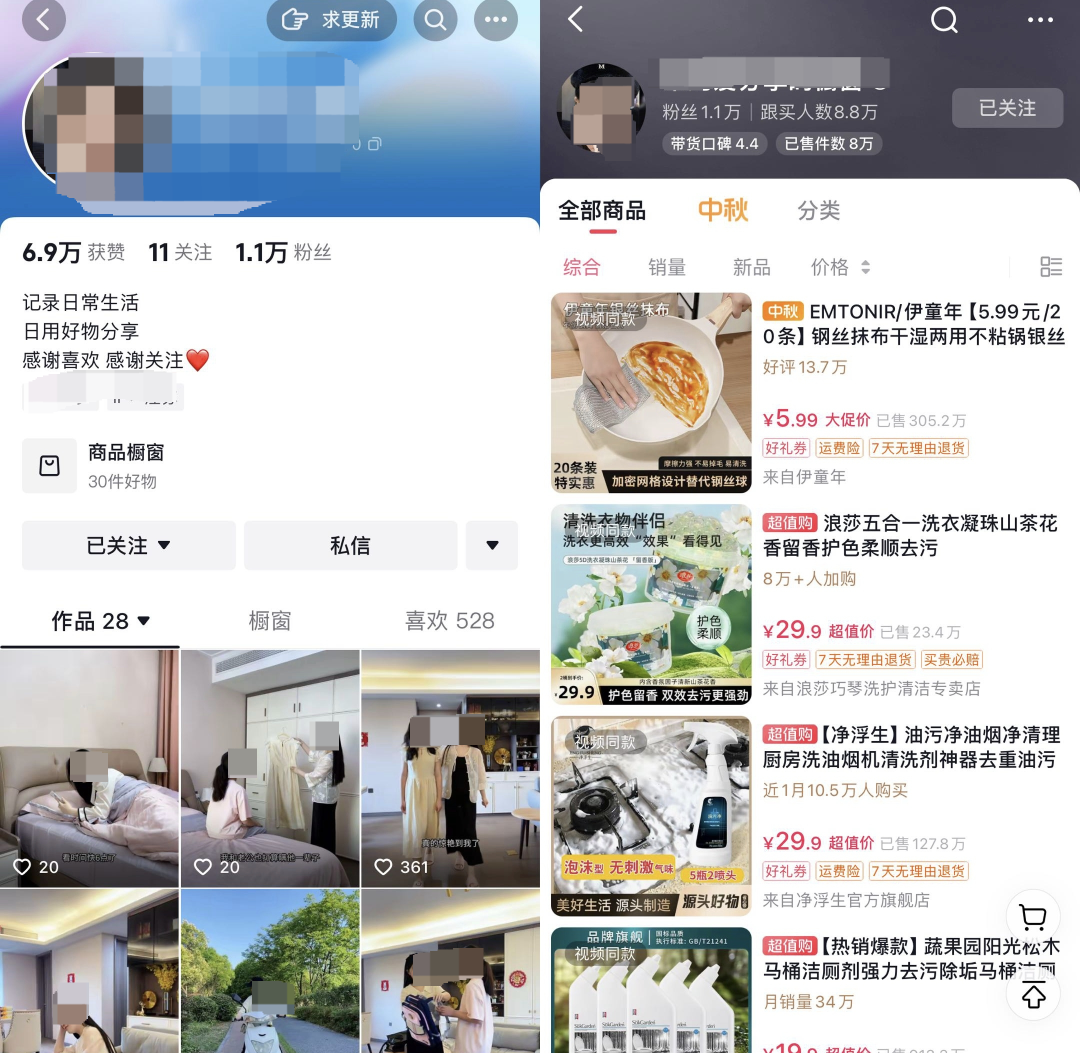
Task: Open the EMTONIR 钢丝抹布 product
Action: pos(910,325)
